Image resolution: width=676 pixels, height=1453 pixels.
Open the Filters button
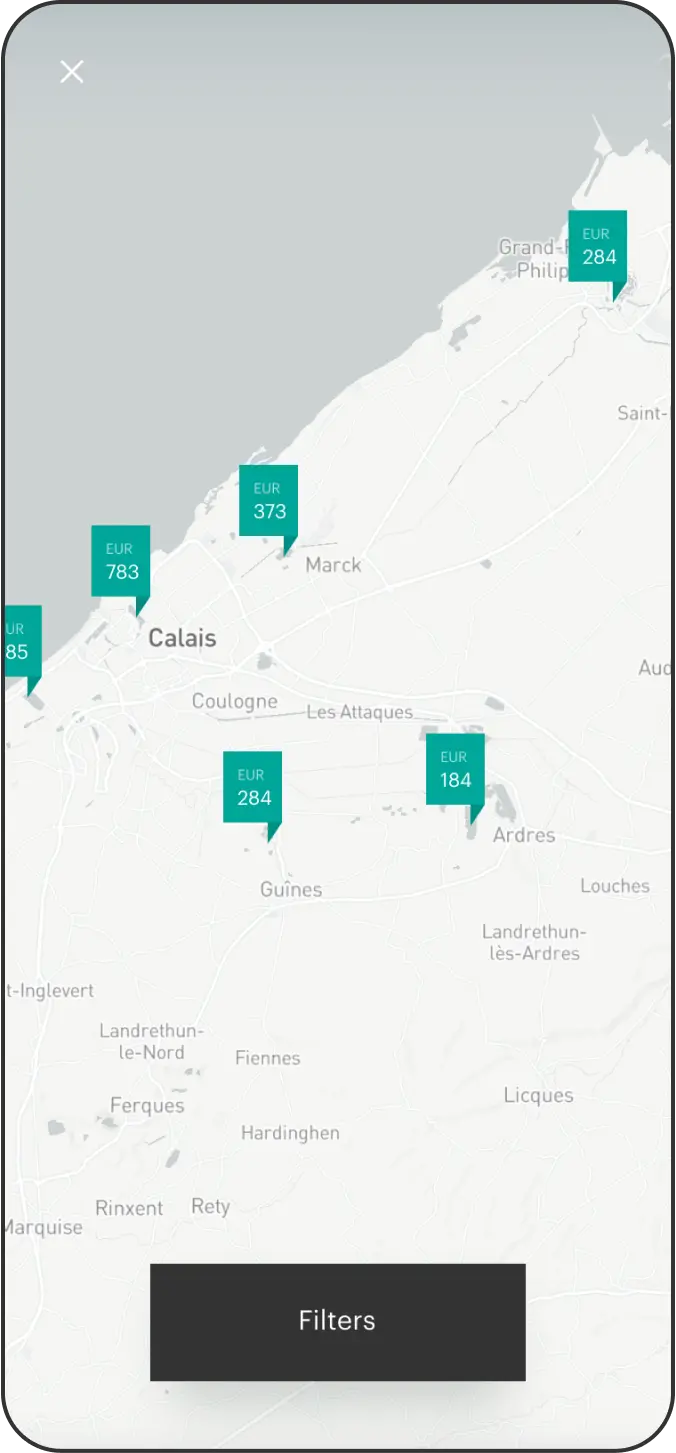tap(337, 1321)
